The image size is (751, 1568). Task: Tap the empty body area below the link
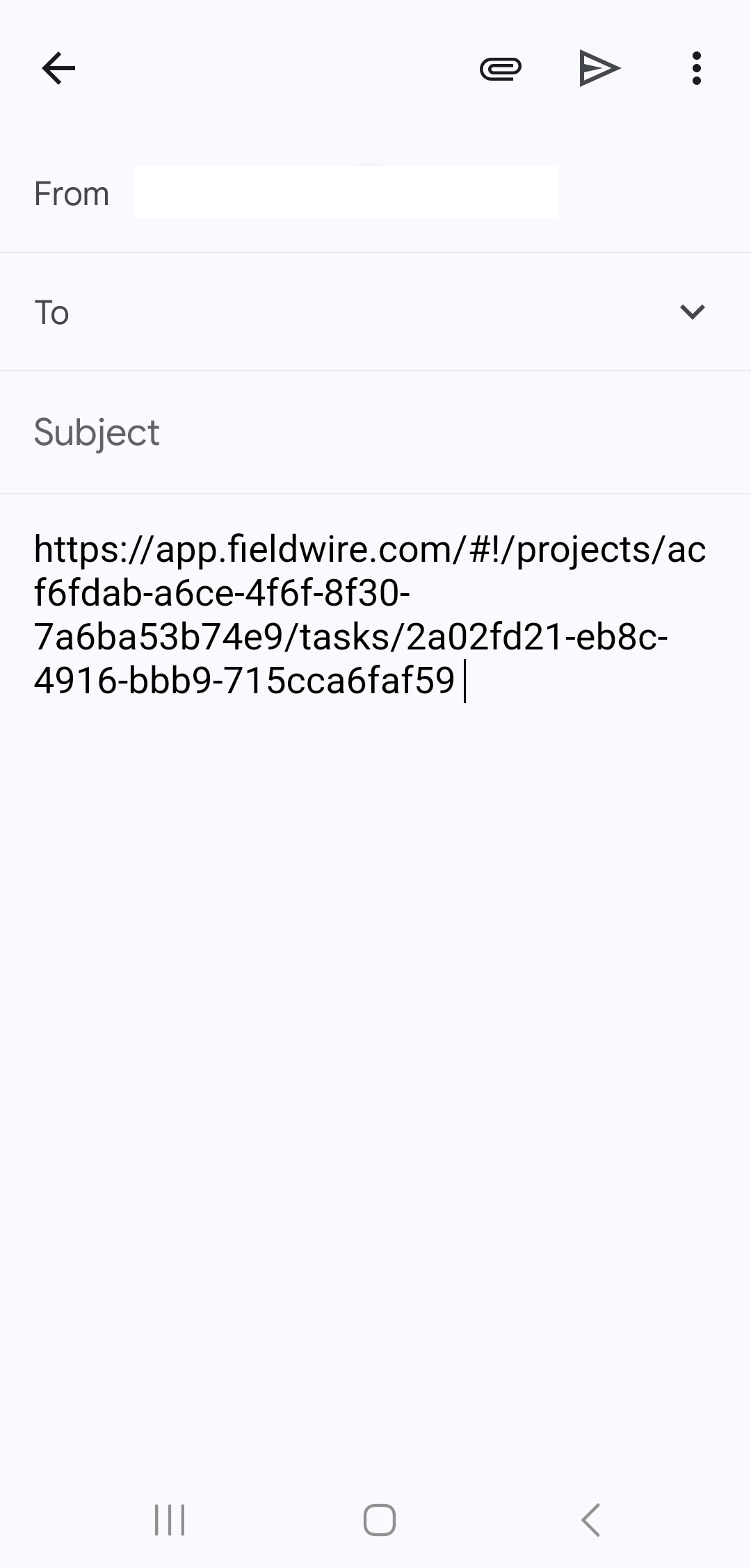[375, 973]
